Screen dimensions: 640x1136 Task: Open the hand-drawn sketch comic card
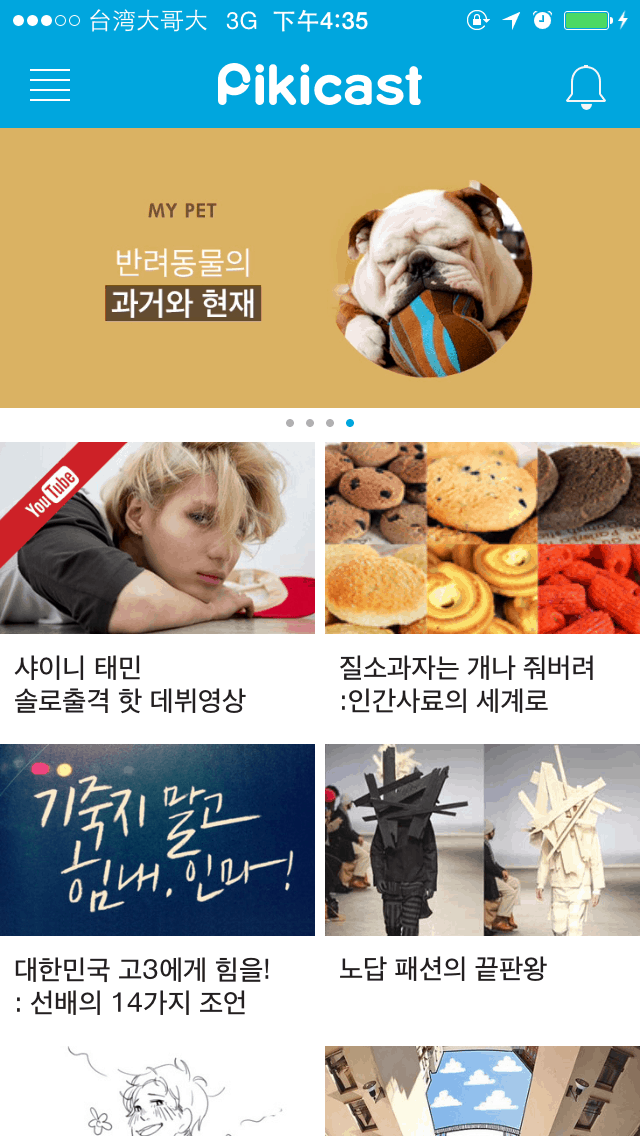(157, 1090)
